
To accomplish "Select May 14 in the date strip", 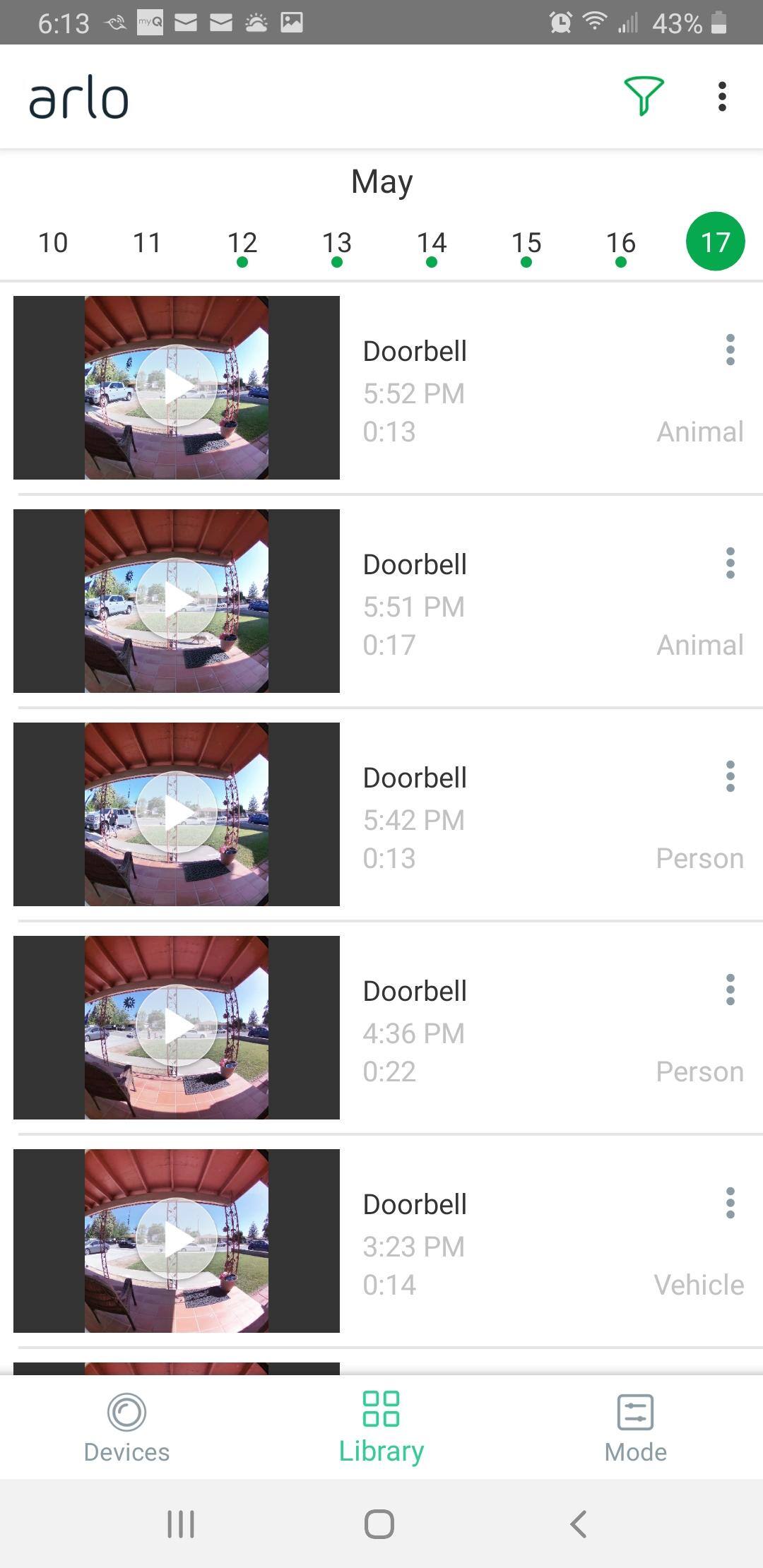I will point(431,243).
